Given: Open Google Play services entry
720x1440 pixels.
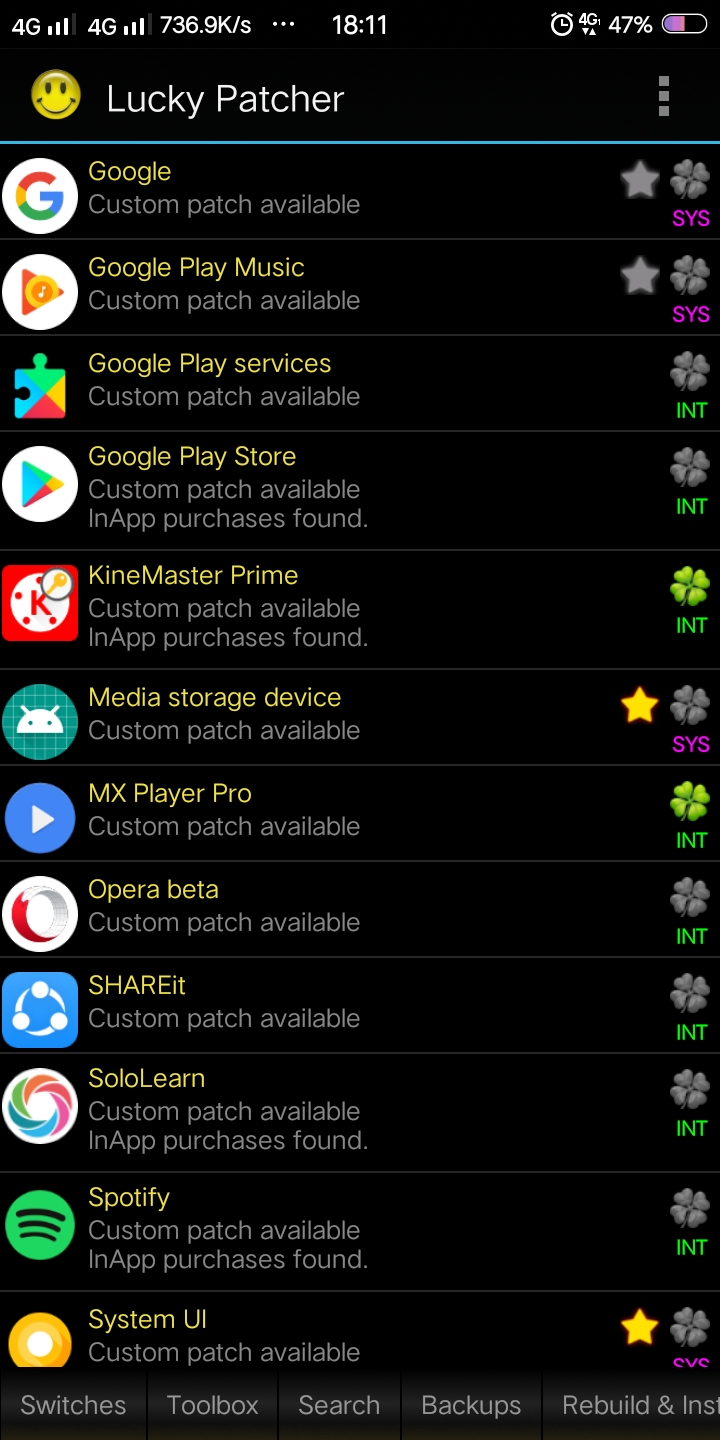Looking at the screenshot, I should point(300,383).
